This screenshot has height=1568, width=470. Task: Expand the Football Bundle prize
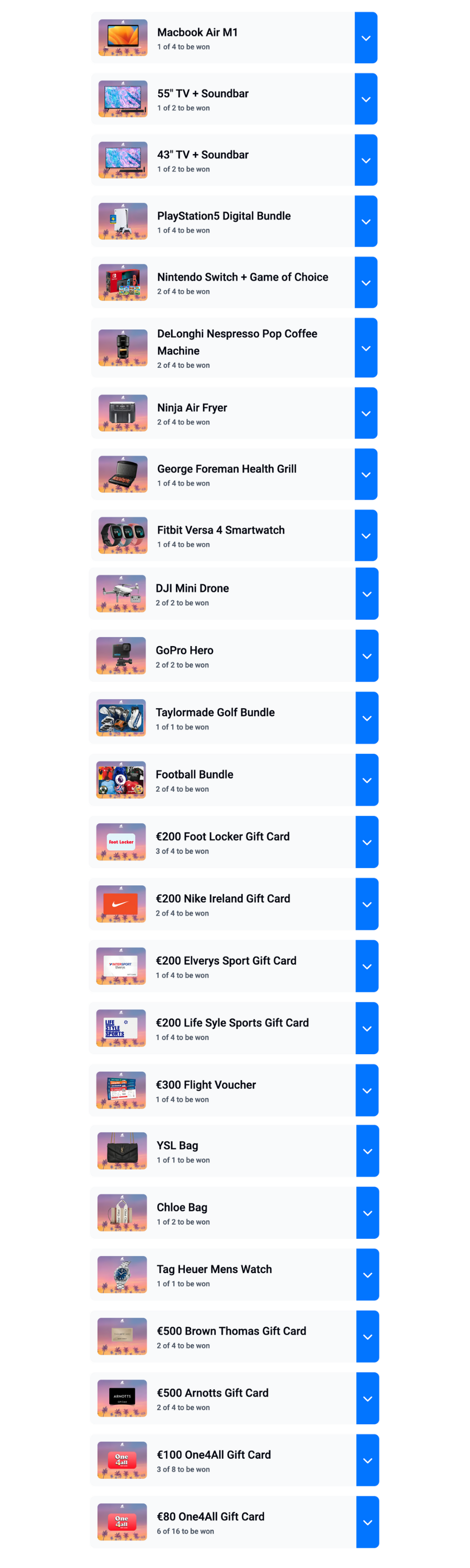tap(367, 780)
